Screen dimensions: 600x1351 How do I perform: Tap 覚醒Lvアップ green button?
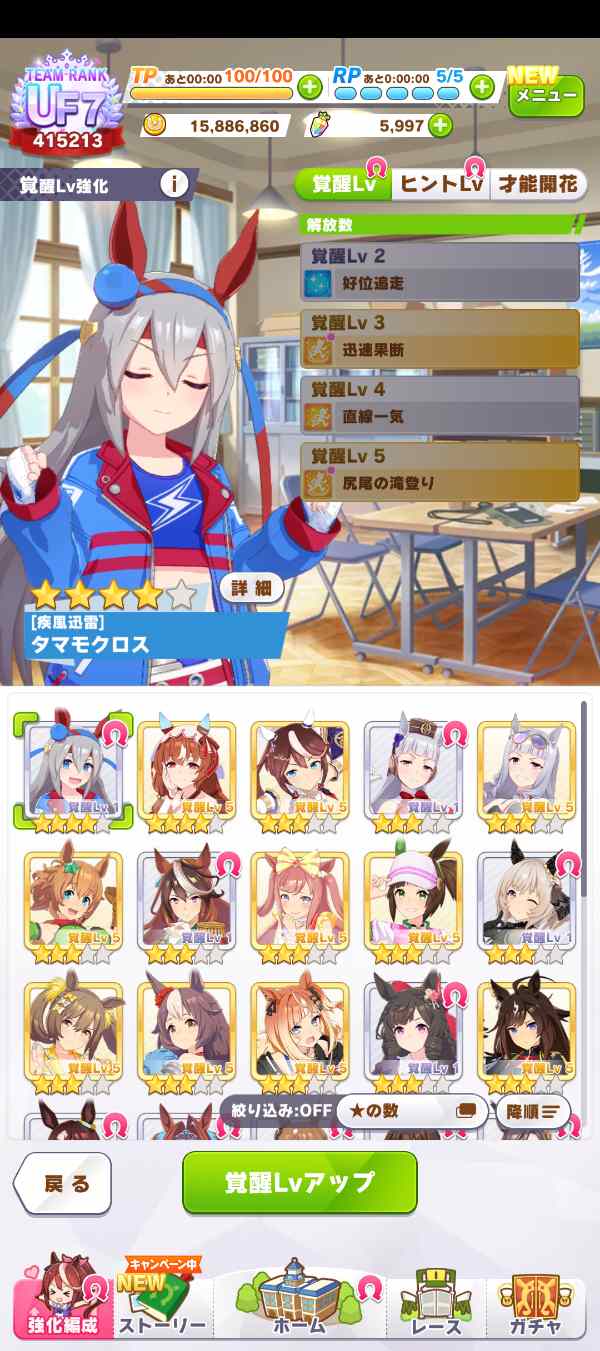coord(300,1182)
